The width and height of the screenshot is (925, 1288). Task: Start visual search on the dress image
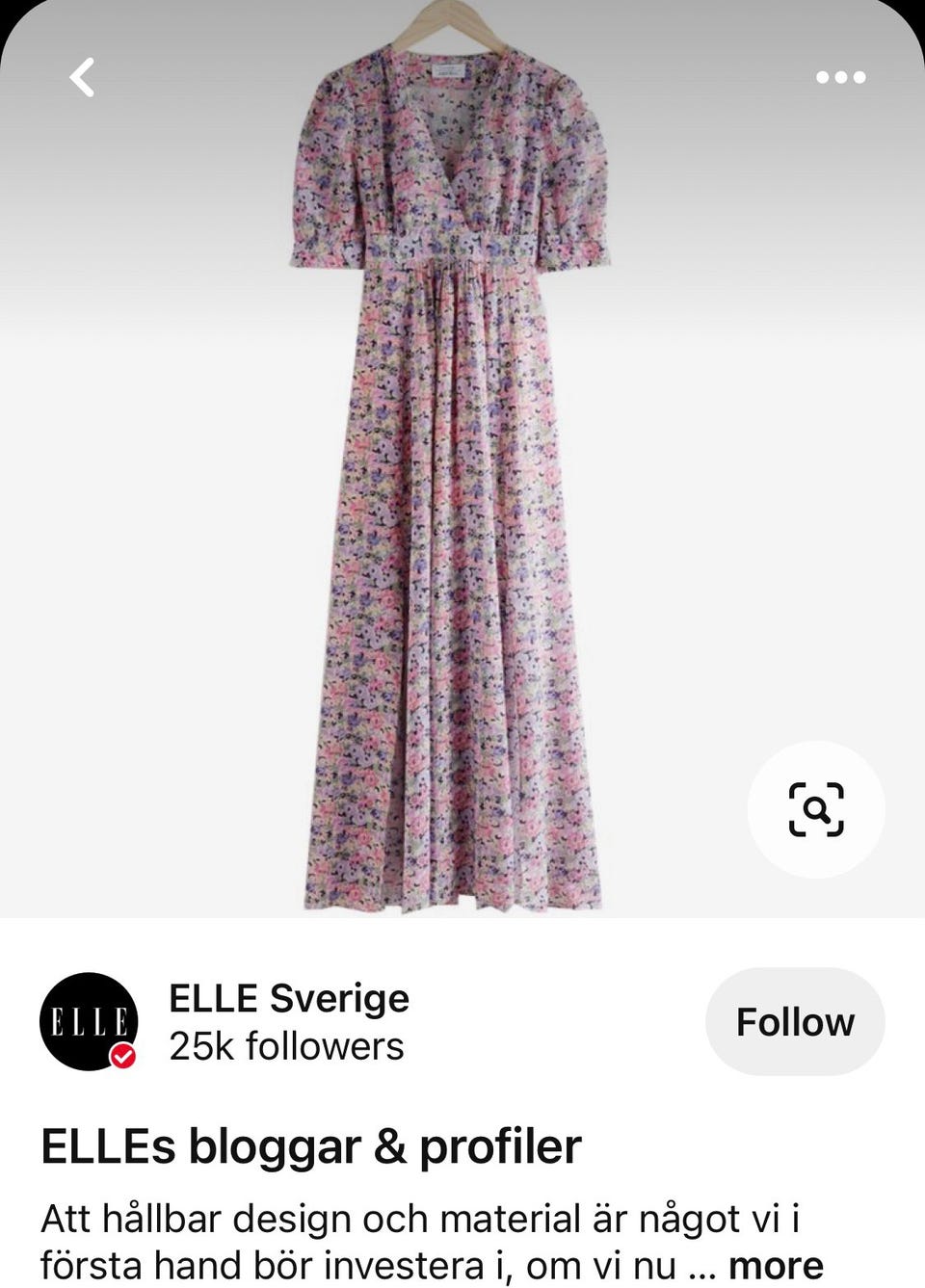[x=816, y=809]
